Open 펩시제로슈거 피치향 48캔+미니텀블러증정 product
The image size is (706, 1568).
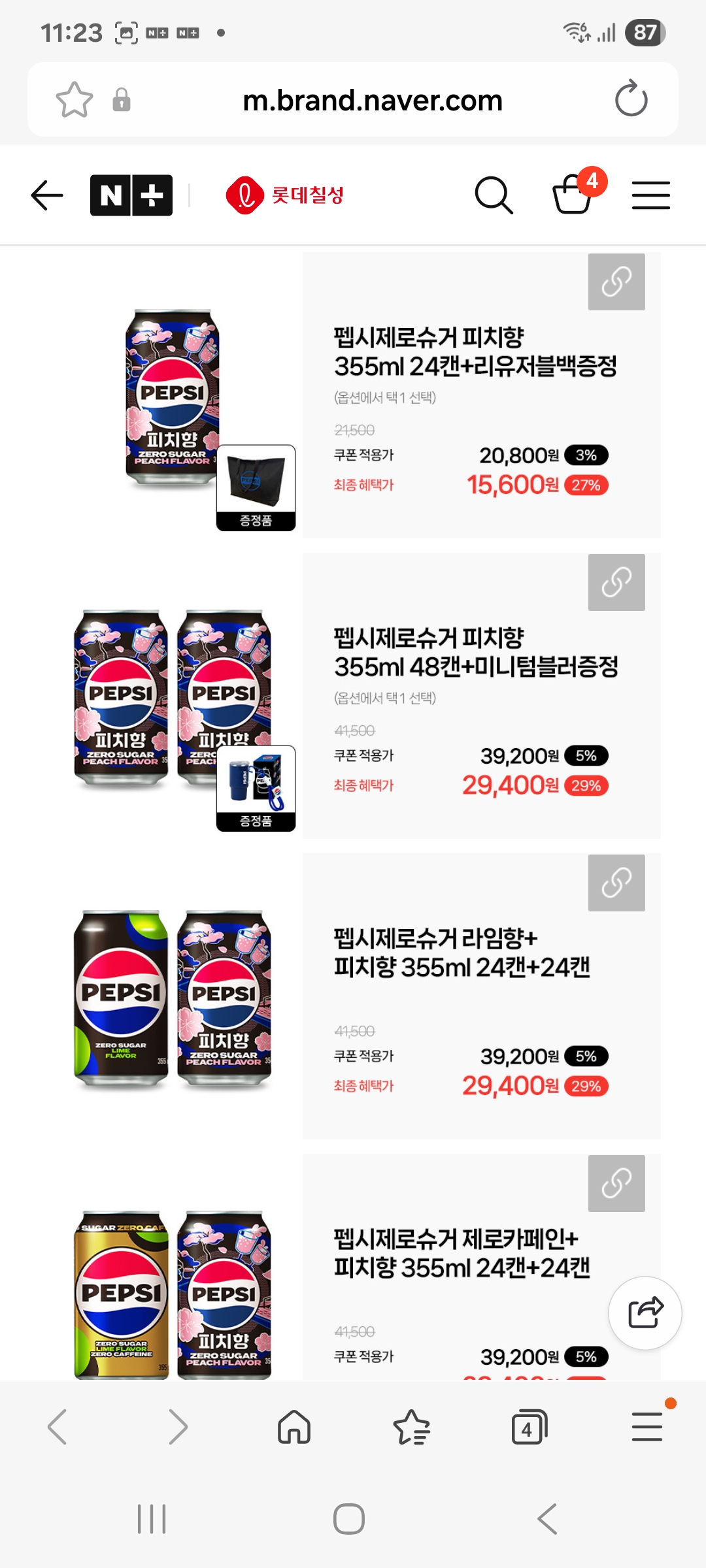[x=475, y=652]
